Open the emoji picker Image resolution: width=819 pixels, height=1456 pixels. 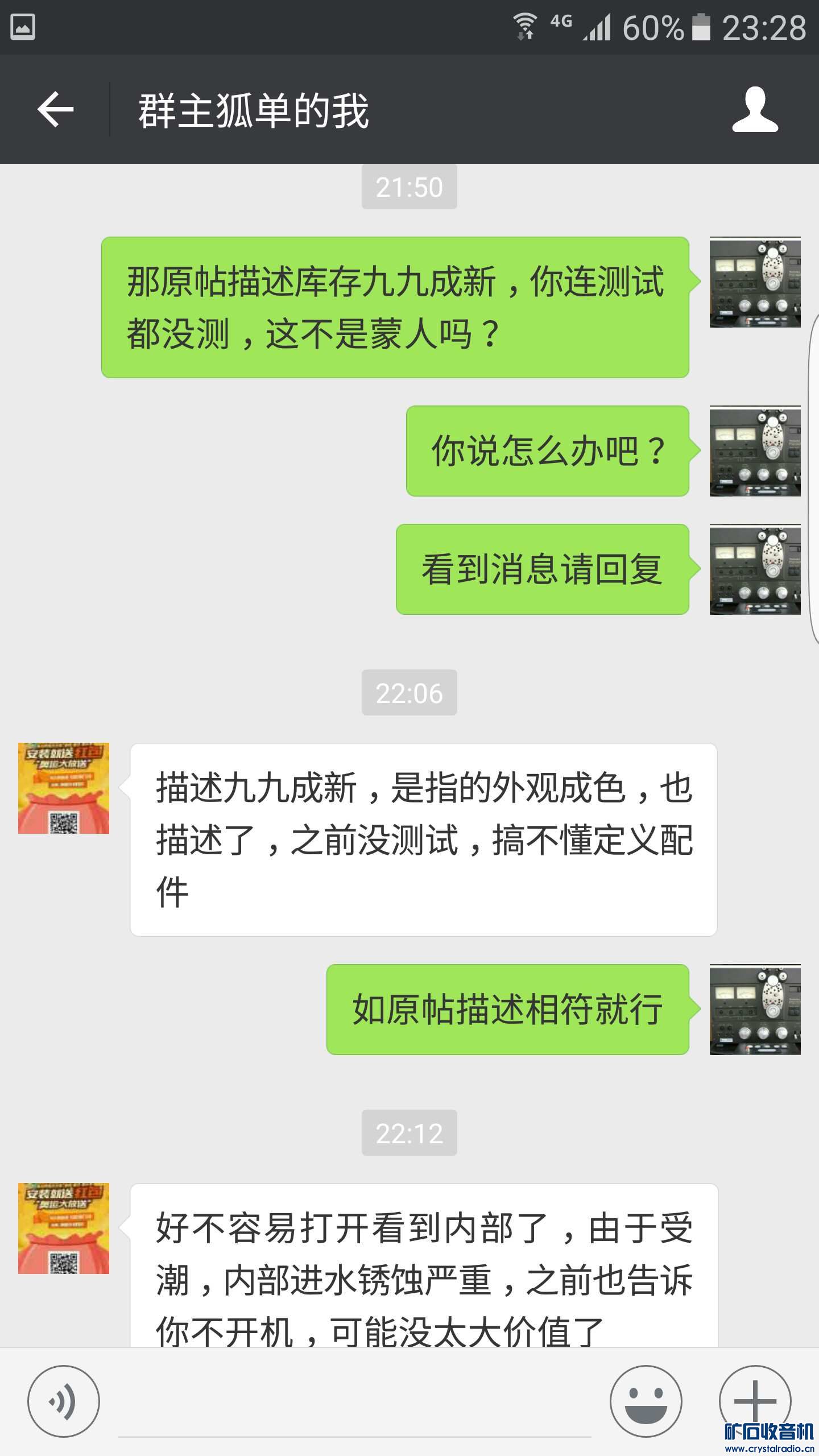pyautogui.click(x=646, y=1401)
